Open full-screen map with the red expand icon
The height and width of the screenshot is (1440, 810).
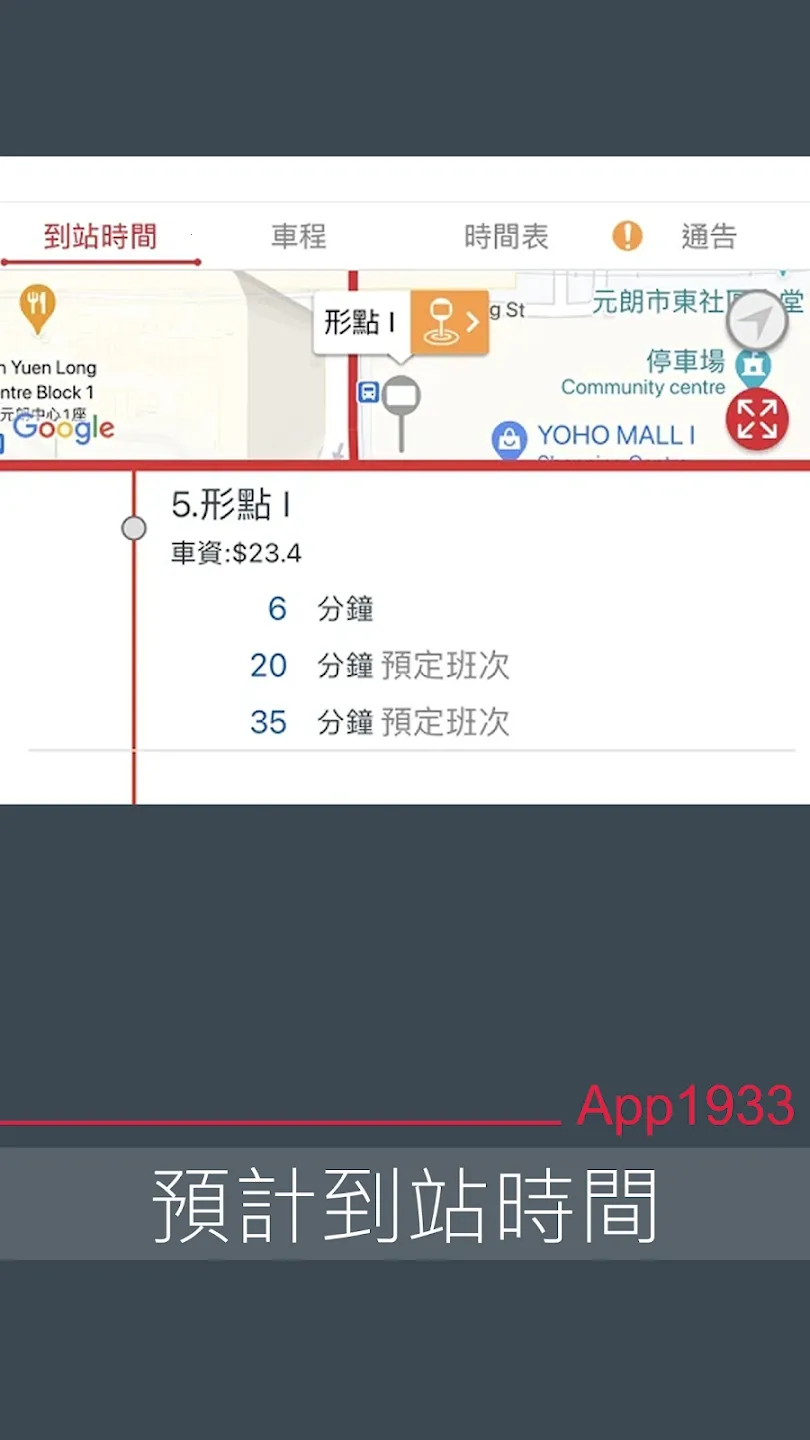[757, 419]
